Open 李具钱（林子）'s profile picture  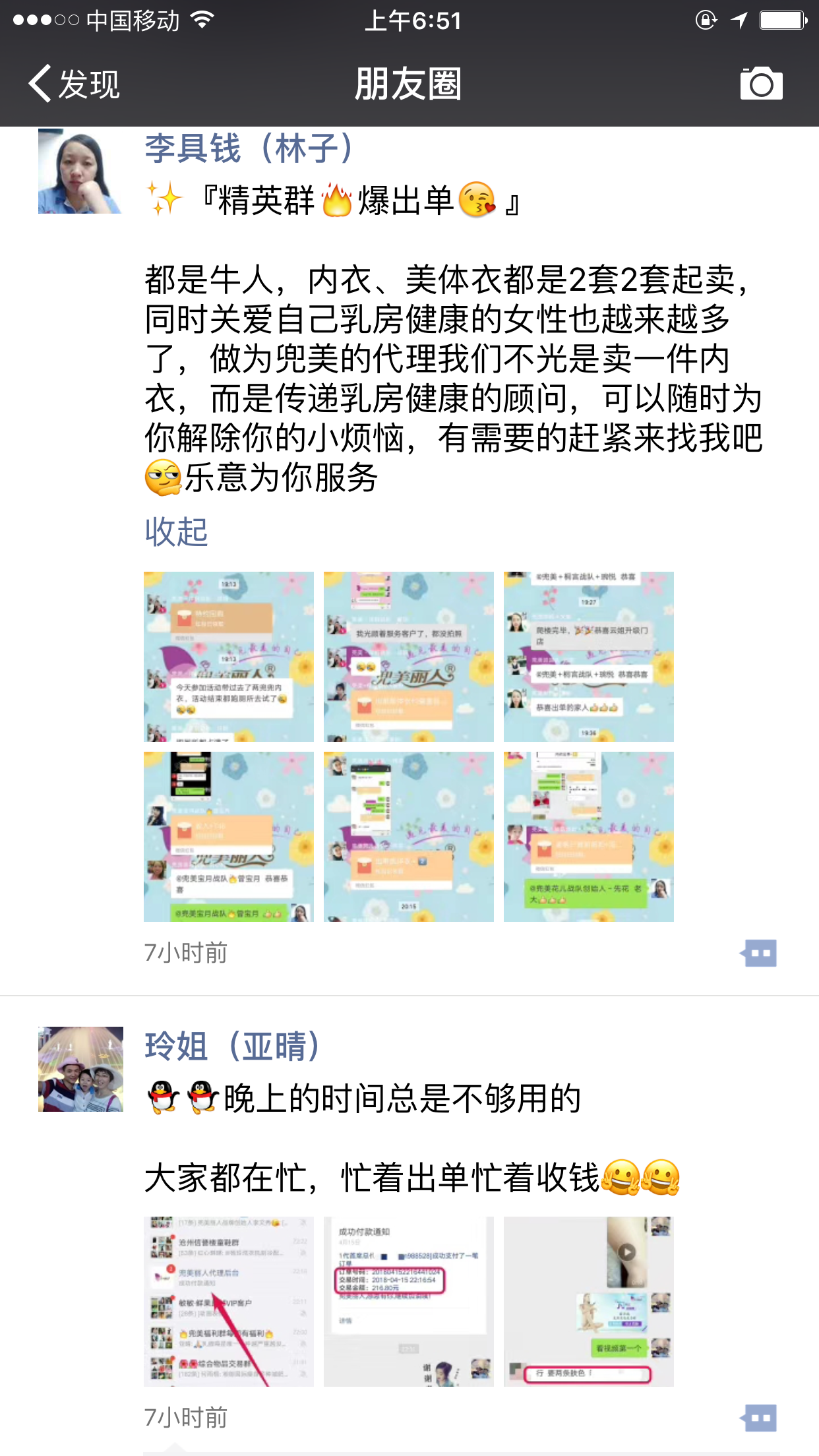(80, 171)
